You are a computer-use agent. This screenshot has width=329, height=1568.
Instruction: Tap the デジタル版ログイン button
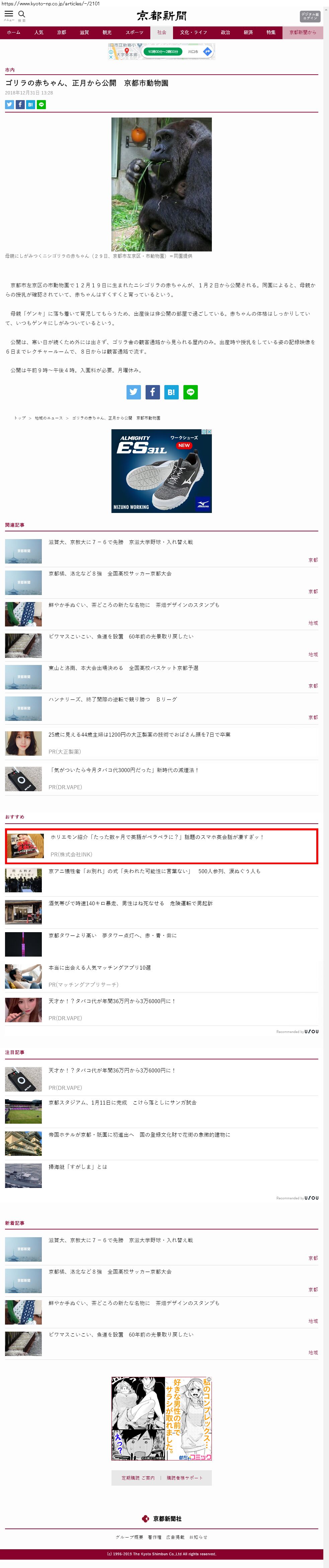[309, 16]
